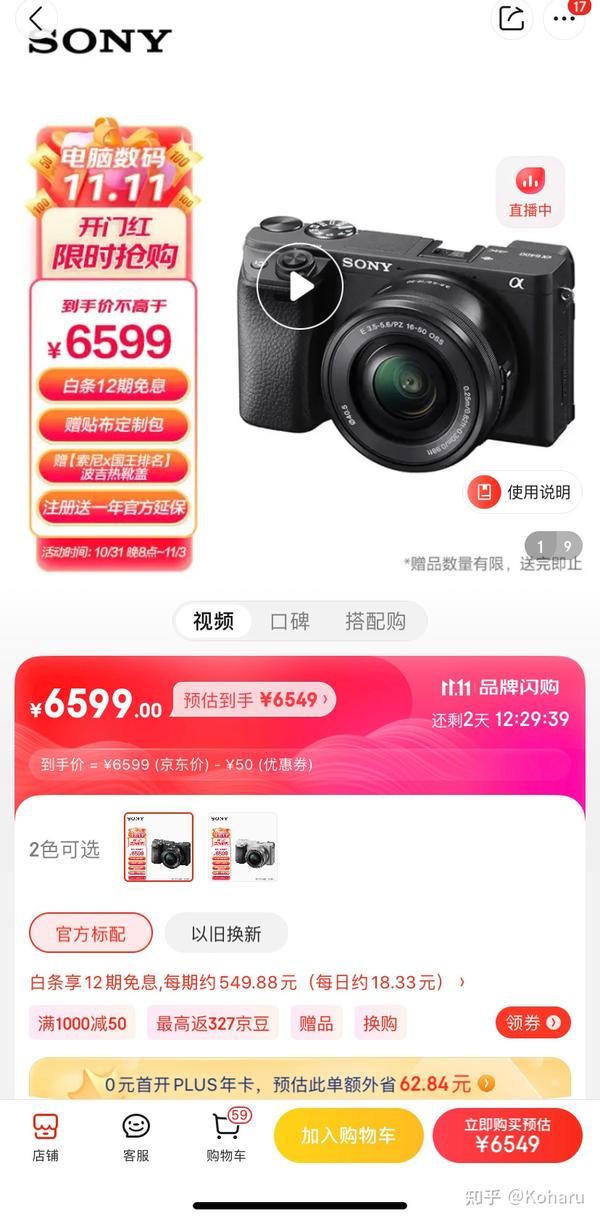Screen dimensions: 600x1221
Task: Choose the 官方标配 option
Action: click(x=91, y=933)
